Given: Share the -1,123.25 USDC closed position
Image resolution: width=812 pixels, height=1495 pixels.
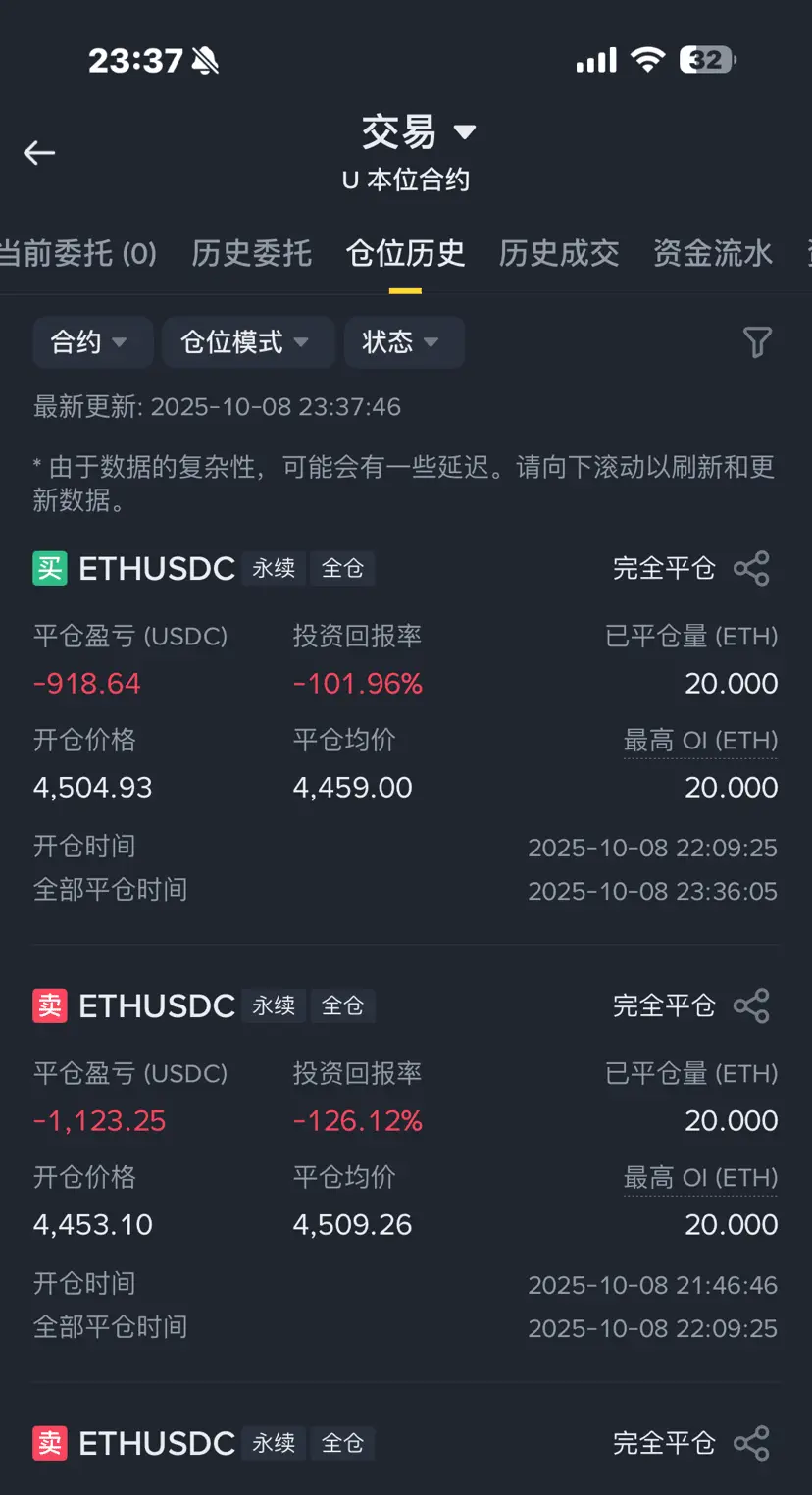Looking at the screenshot, I should (751, 1006).
